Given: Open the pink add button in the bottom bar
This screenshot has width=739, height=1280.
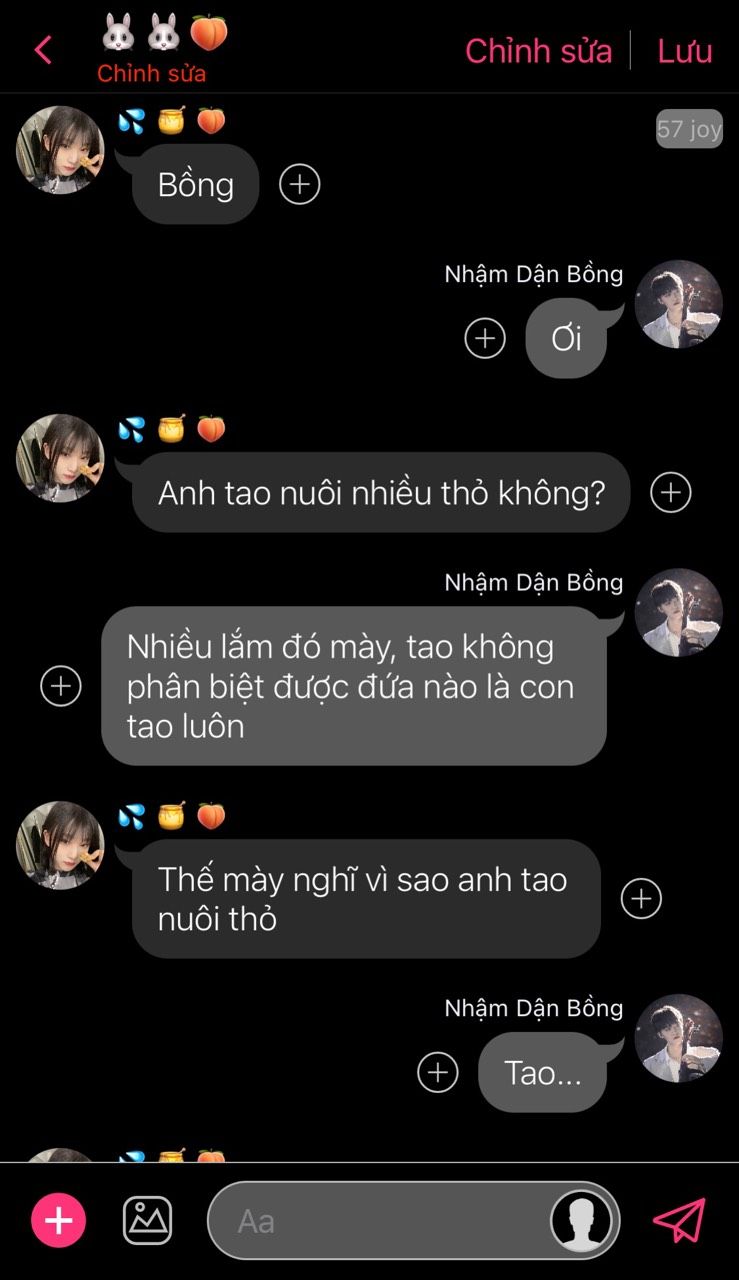Looking at the screenshot, I should [x=59, y=1221].
